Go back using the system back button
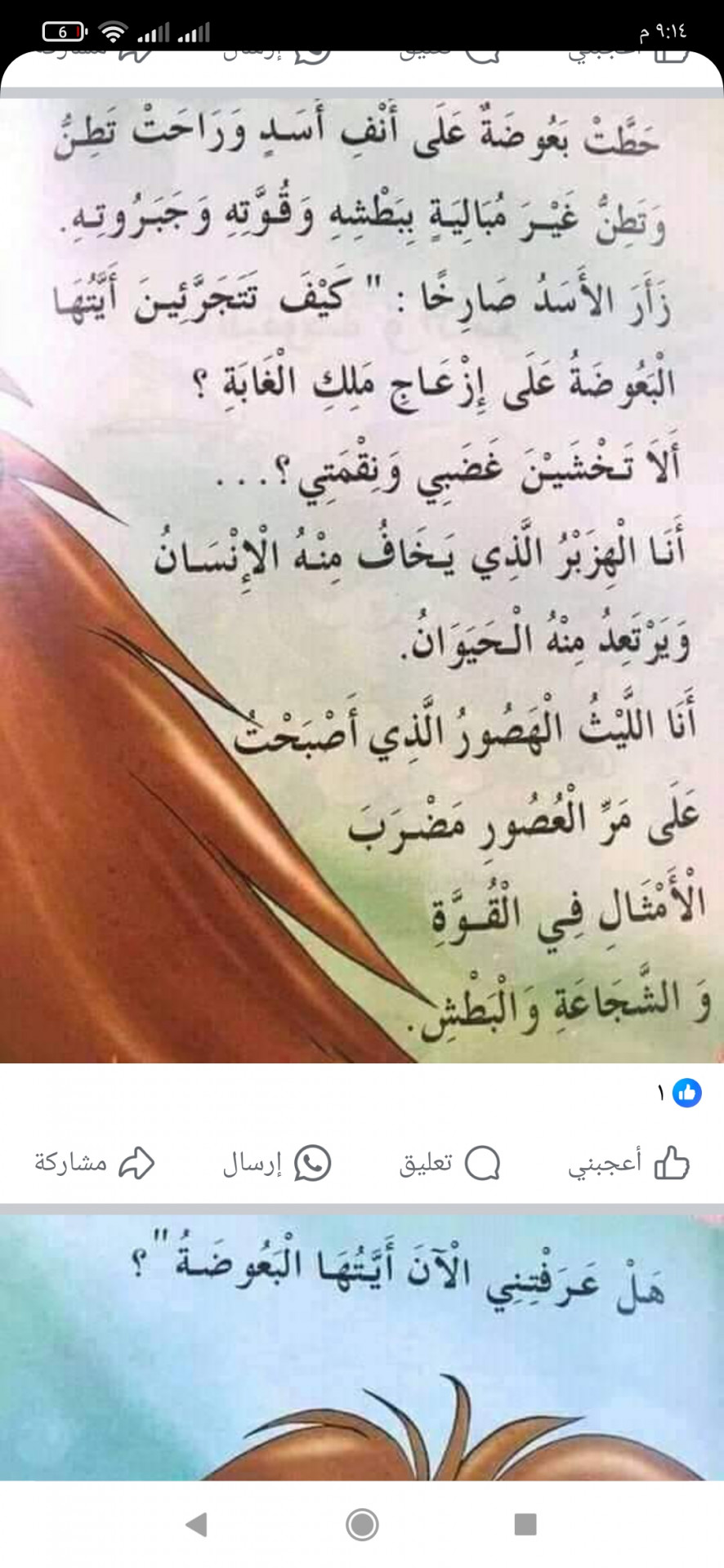This screenshot has height=1568, width=724. pos(196,1524)
